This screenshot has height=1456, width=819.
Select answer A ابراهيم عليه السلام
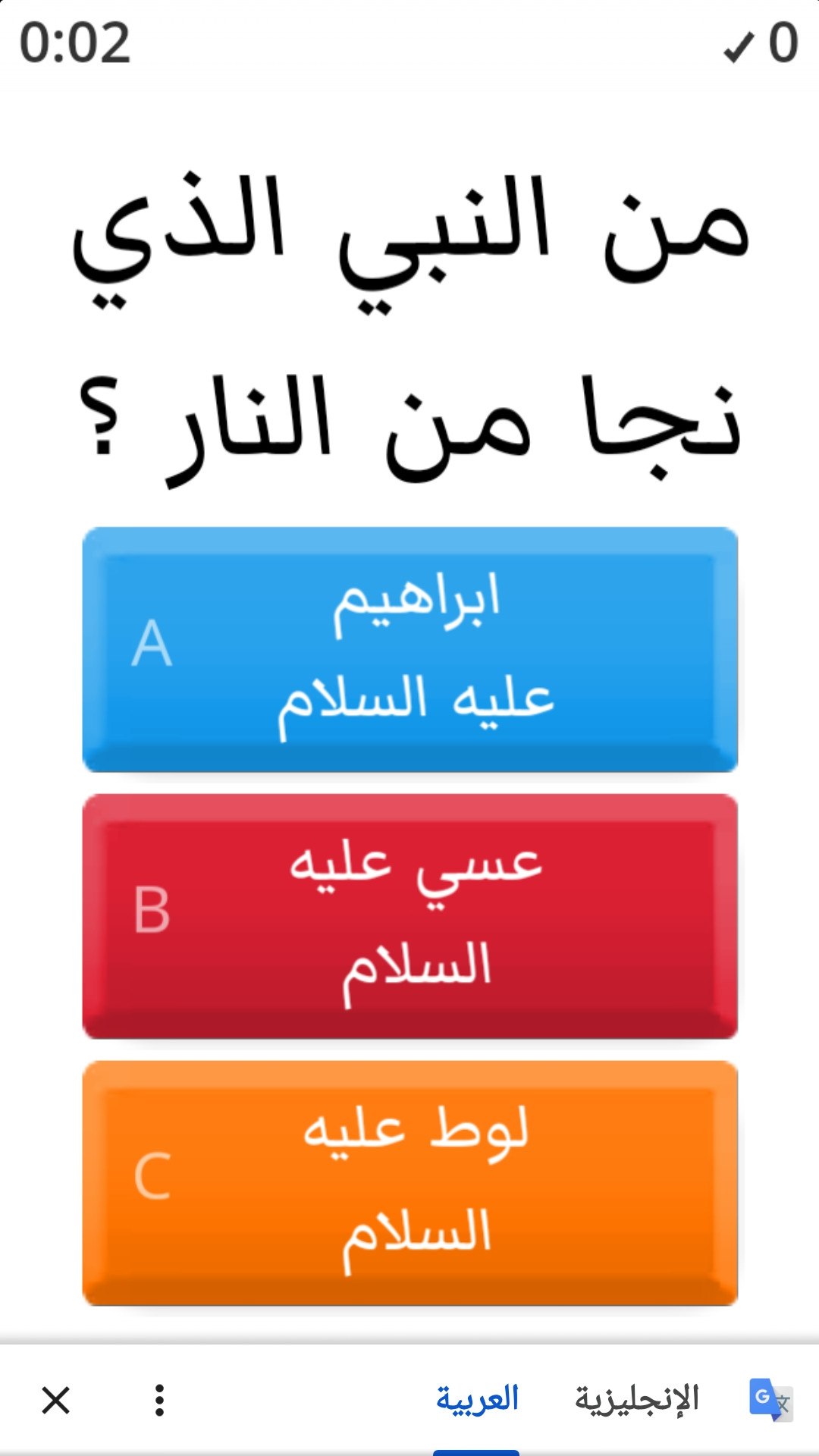409,650
